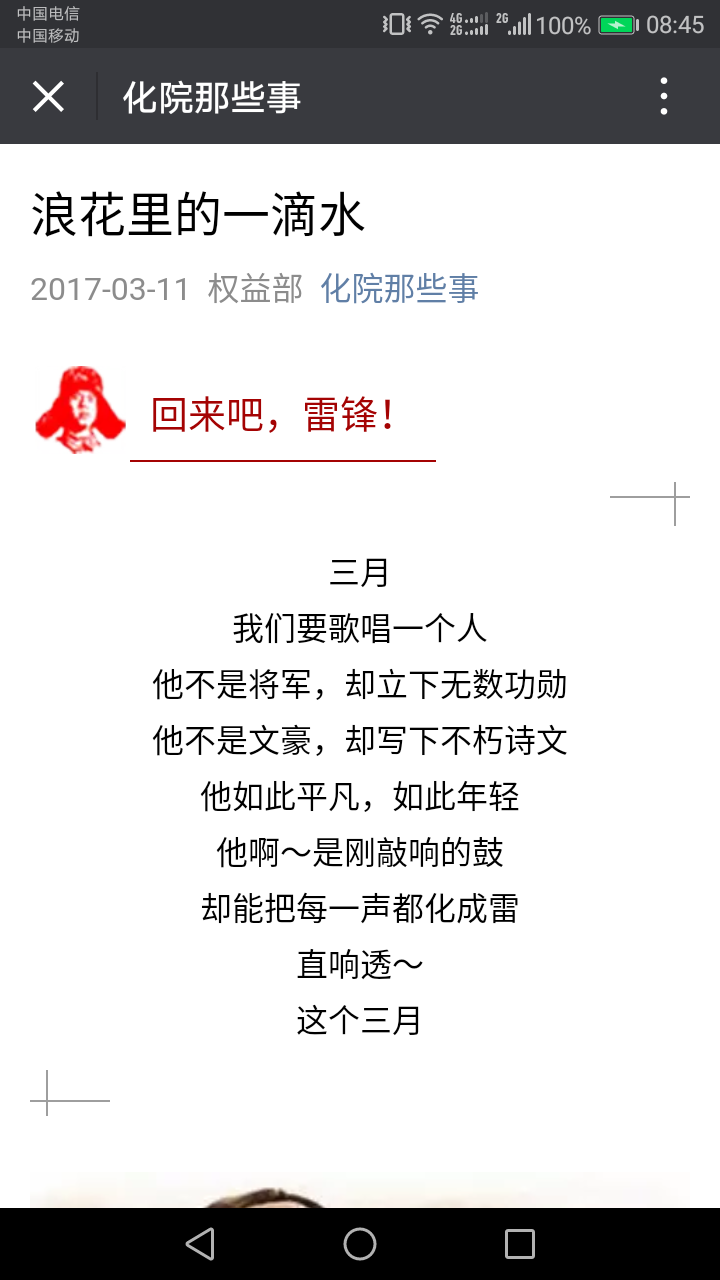Go to the system home screen
The width and height of the screenshot is (720, 1280).
(360, 1244)
